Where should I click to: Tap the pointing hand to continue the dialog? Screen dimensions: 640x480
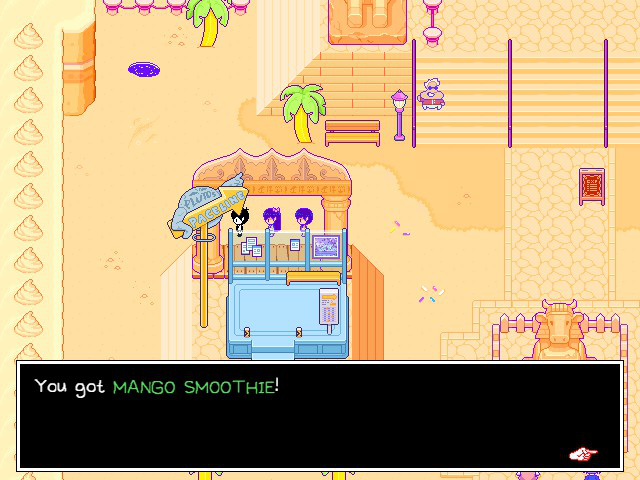583,455
